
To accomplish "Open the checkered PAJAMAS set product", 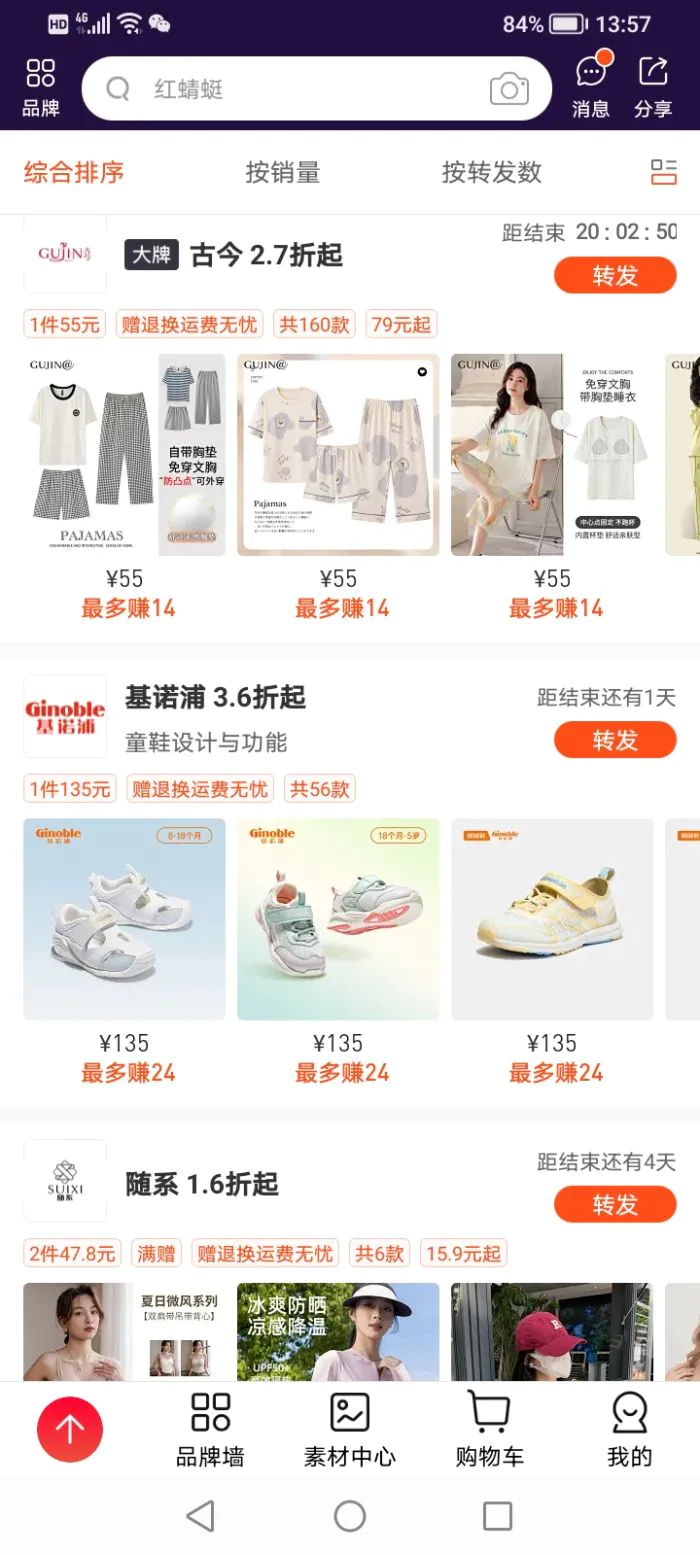I will pos(124,455).
